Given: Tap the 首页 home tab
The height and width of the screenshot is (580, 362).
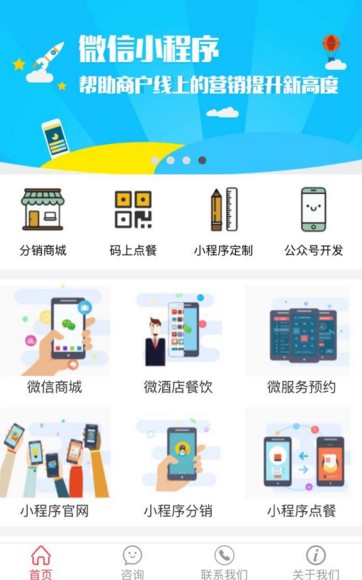Looking at the screenshot, I should [x=41, y=562].
